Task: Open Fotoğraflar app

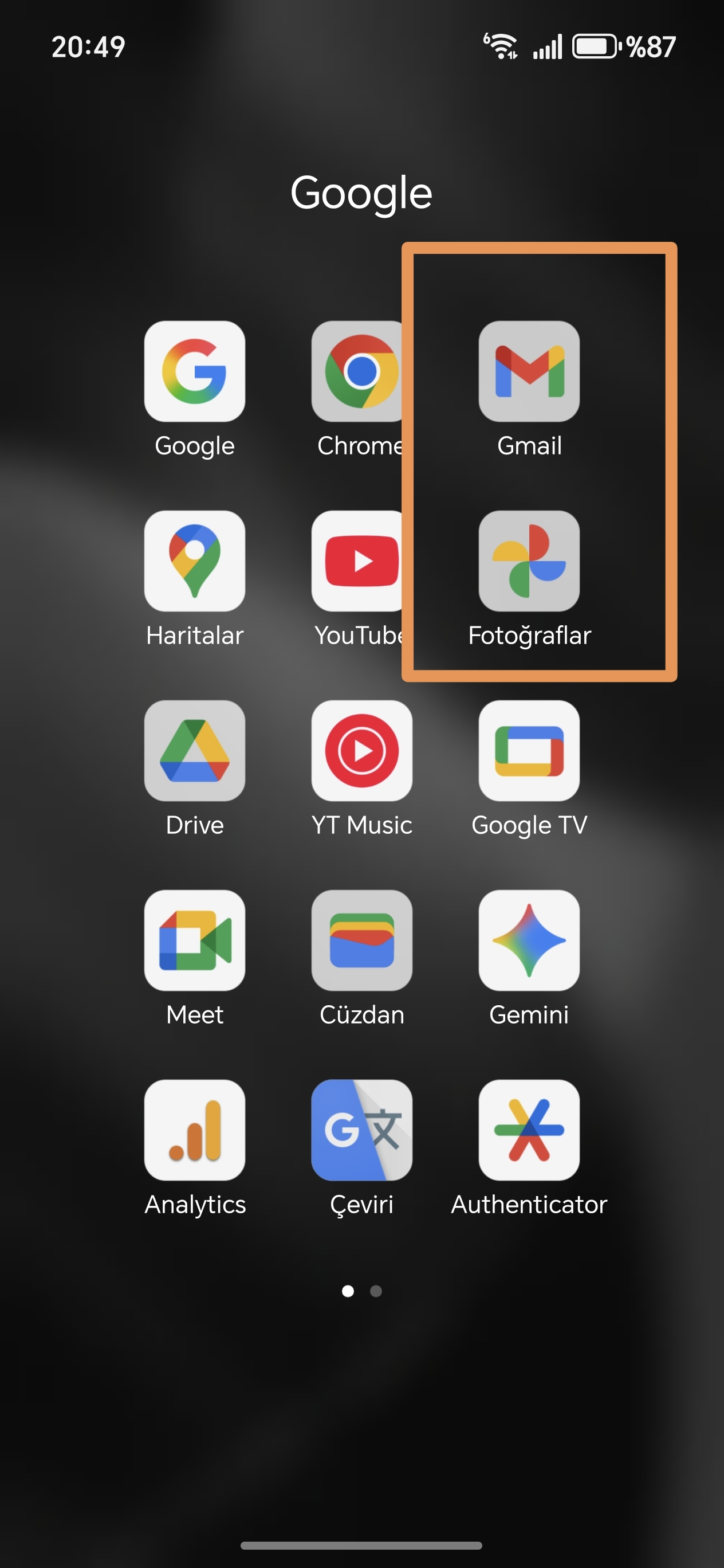Action: click(x=529, y=561)
